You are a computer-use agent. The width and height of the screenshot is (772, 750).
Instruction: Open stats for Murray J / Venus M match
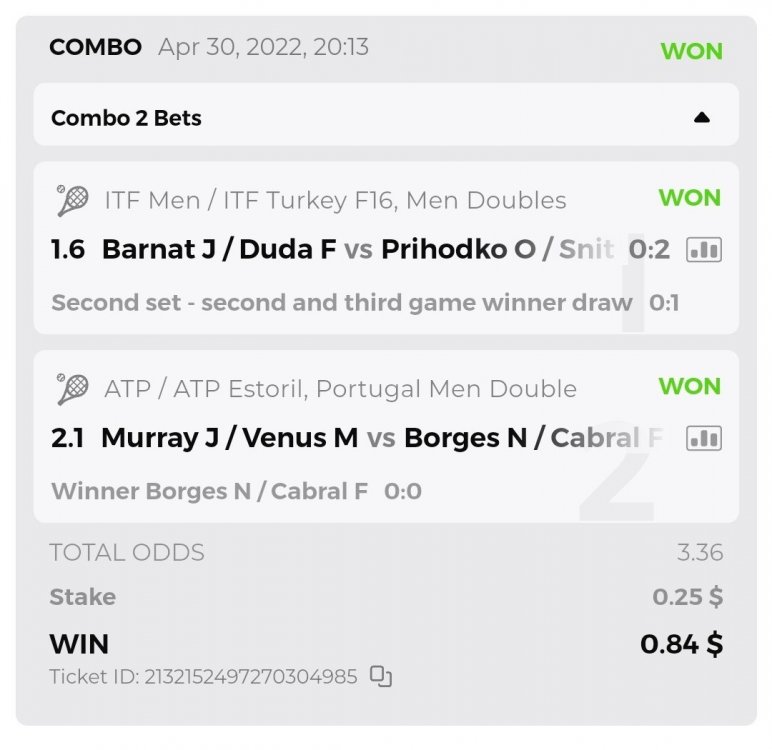[x=704, y=437]
